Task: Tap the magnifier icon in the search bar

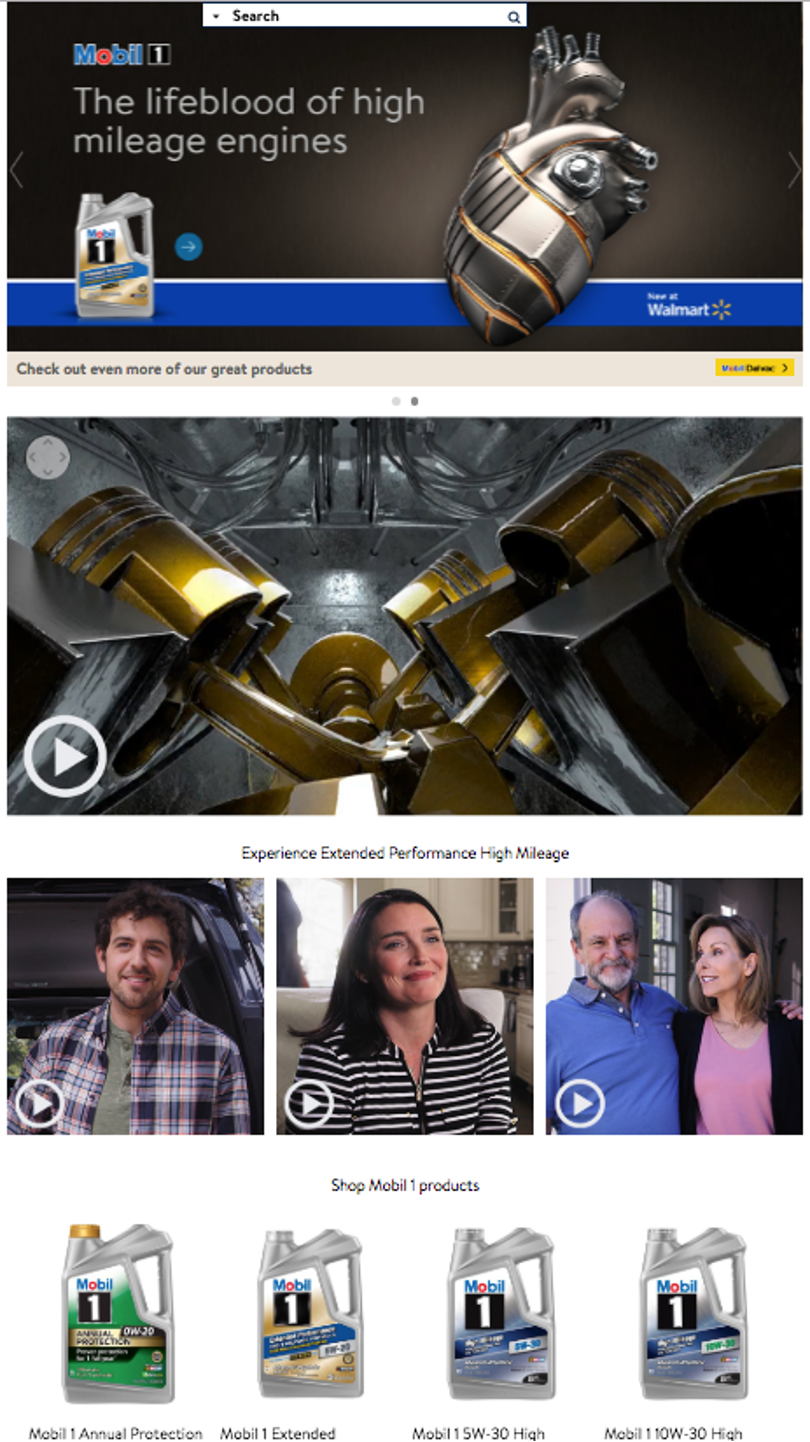Action: 513,17
